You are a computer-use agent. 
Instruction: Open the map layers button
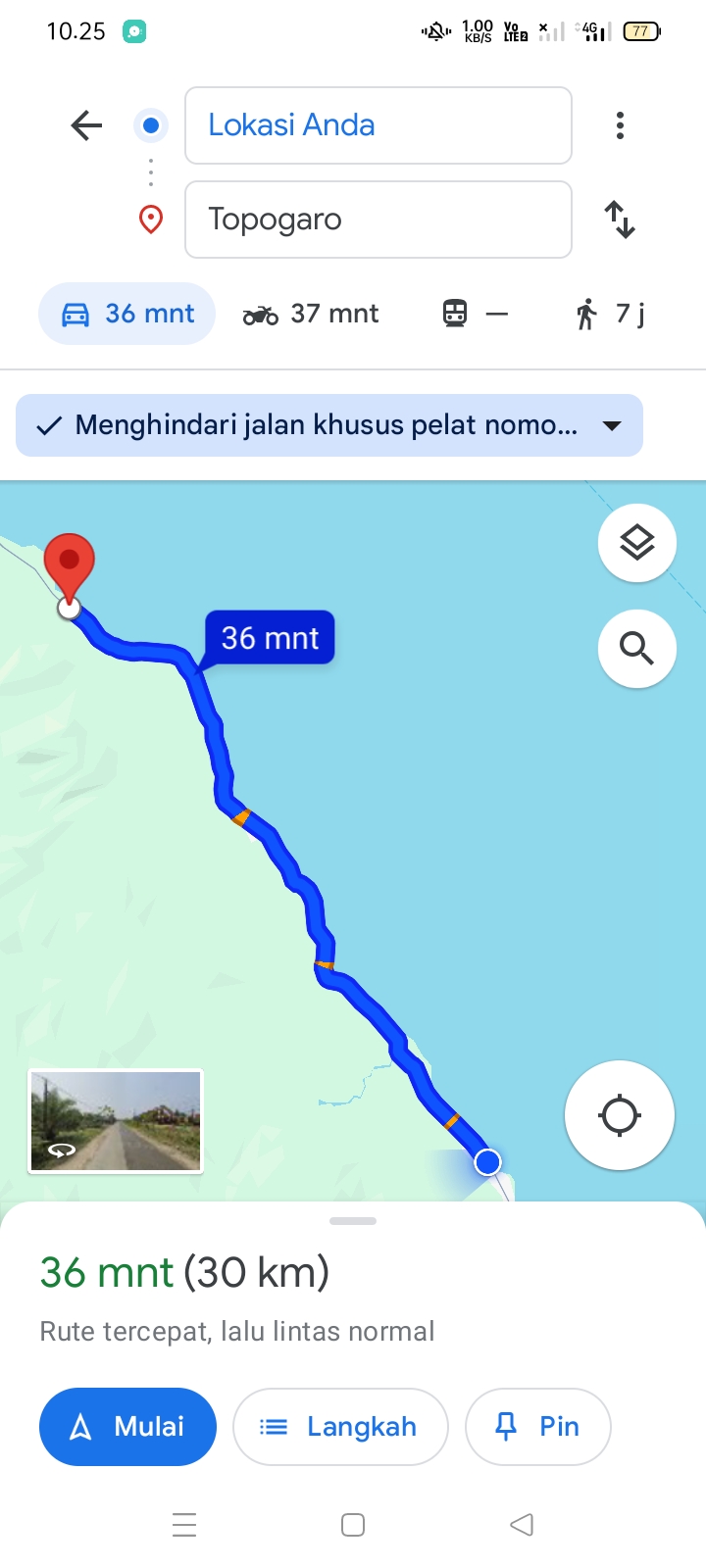(637, 542)
